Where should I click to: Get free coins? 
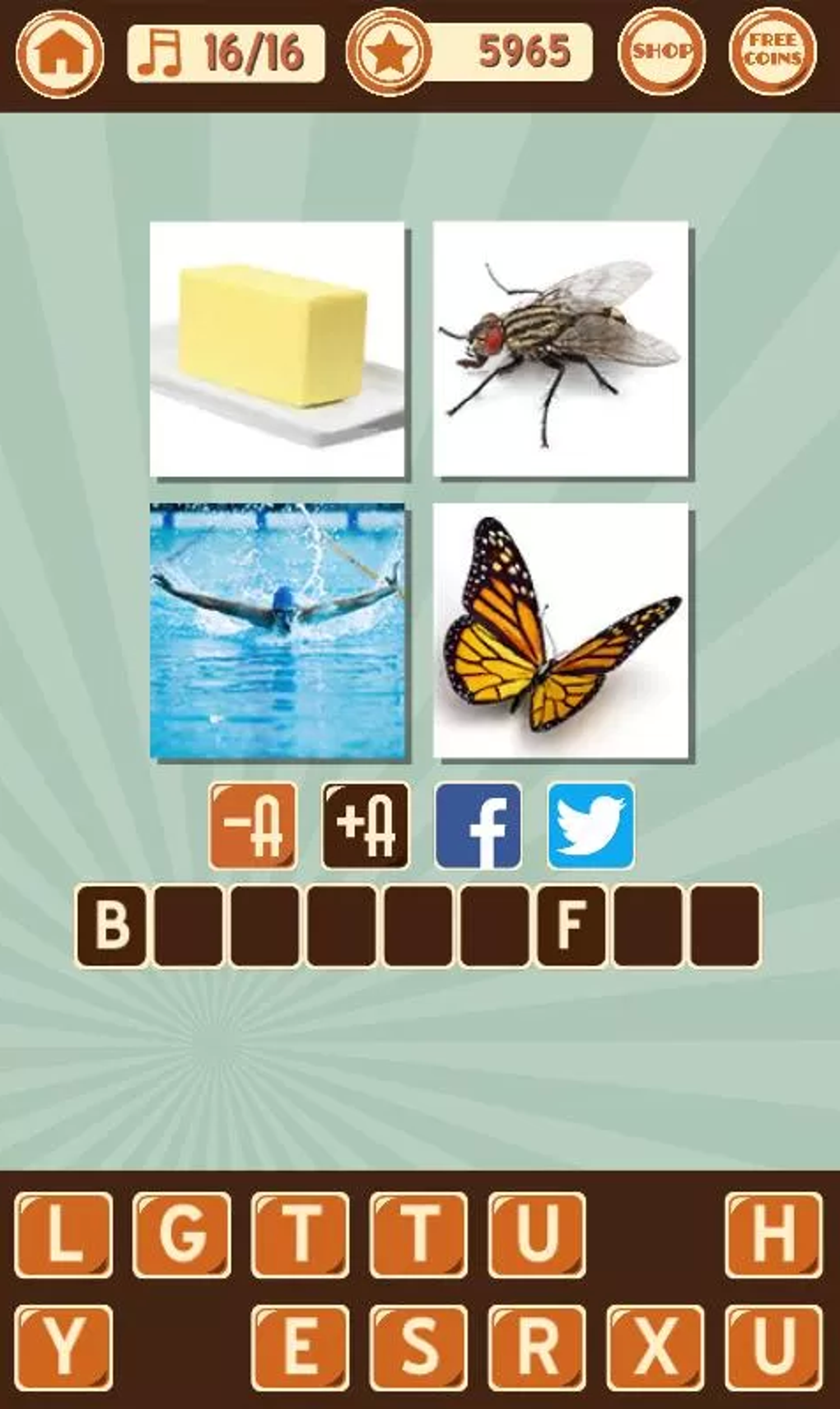pyautogui.click(x=772, y=53)
